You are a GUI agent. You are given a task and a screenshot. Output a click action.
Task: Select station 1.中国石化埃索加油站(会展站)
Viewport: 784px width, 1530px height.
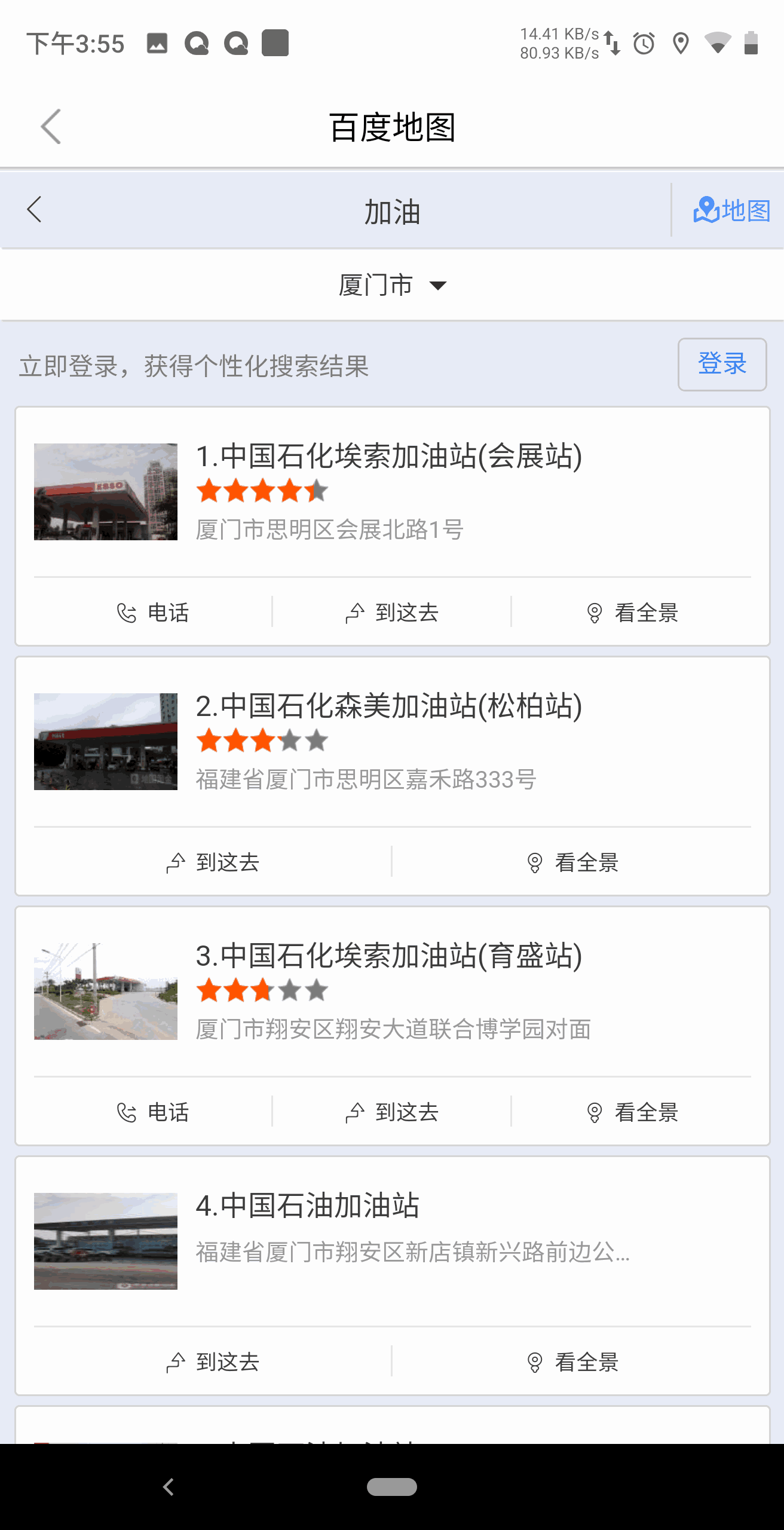(x=390, y=457)
